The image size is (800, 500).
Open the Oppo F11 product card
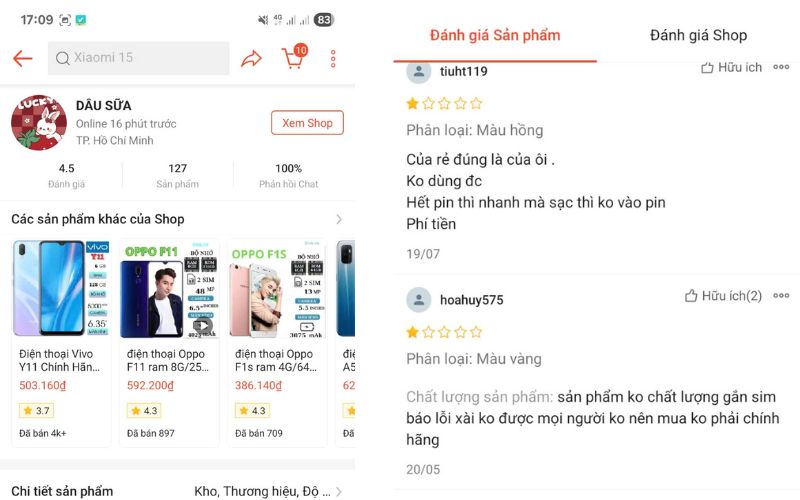tap(168, 340)
